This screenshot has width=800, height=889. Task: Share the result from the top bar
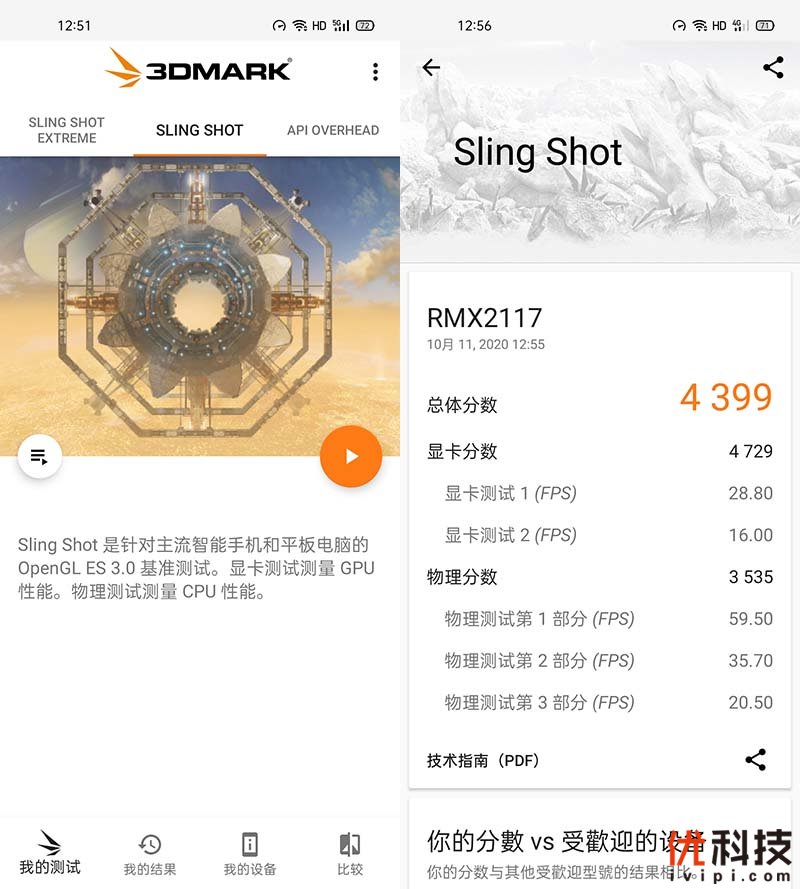(x=773, y=68)
